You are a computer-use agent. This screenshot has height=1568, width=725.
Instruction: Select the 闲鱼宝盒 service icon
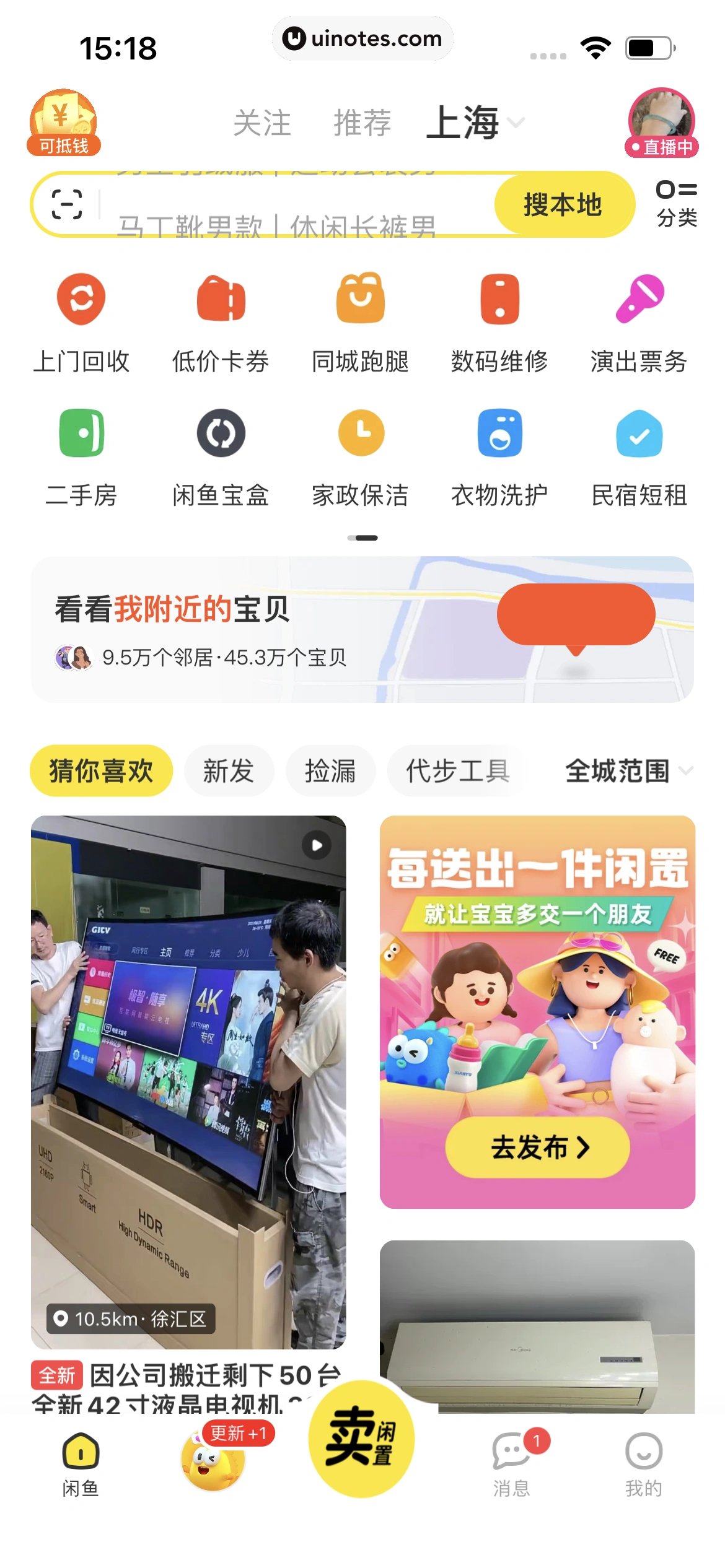click(221, 455)
